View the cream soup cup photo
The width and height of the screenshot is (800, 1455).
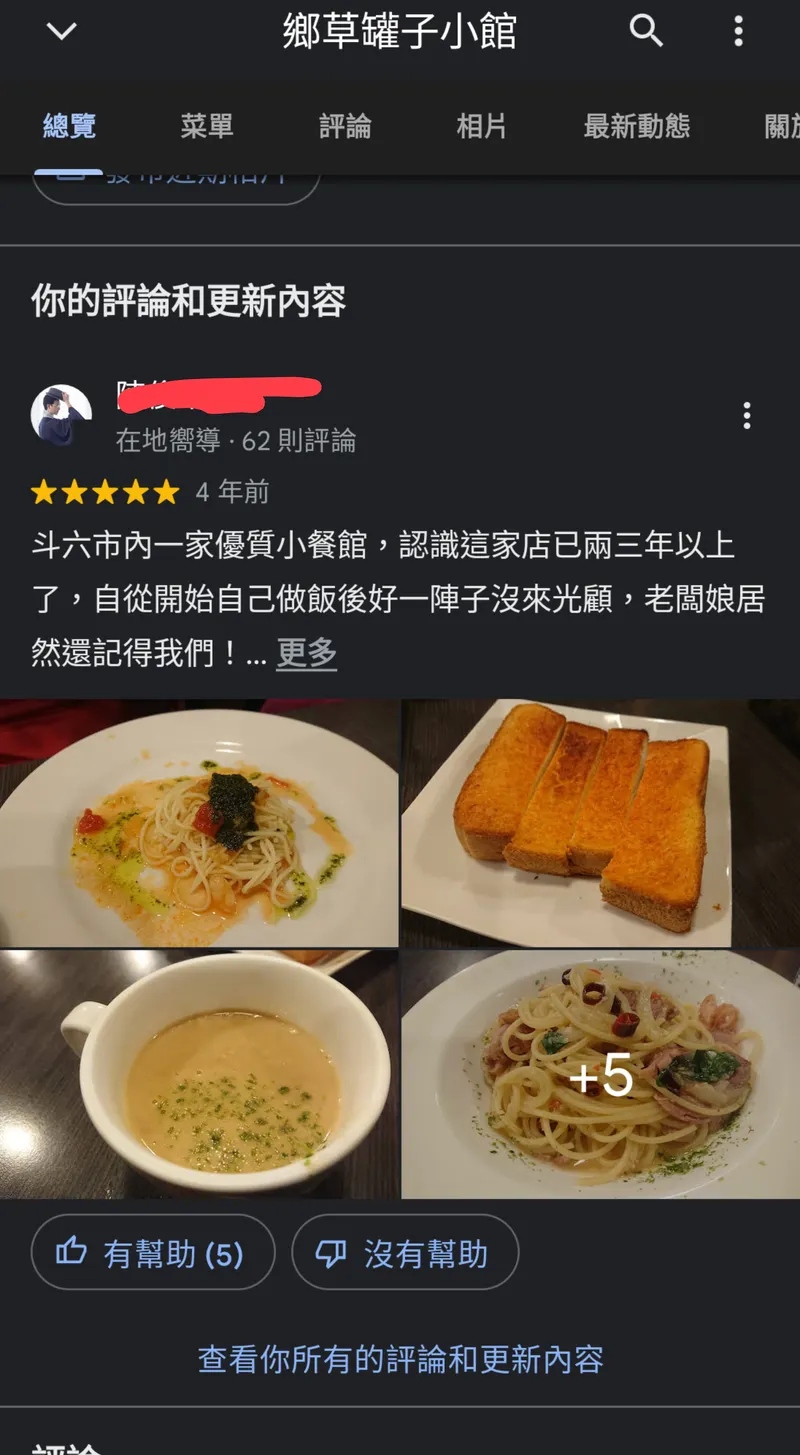pos(199,1075)
